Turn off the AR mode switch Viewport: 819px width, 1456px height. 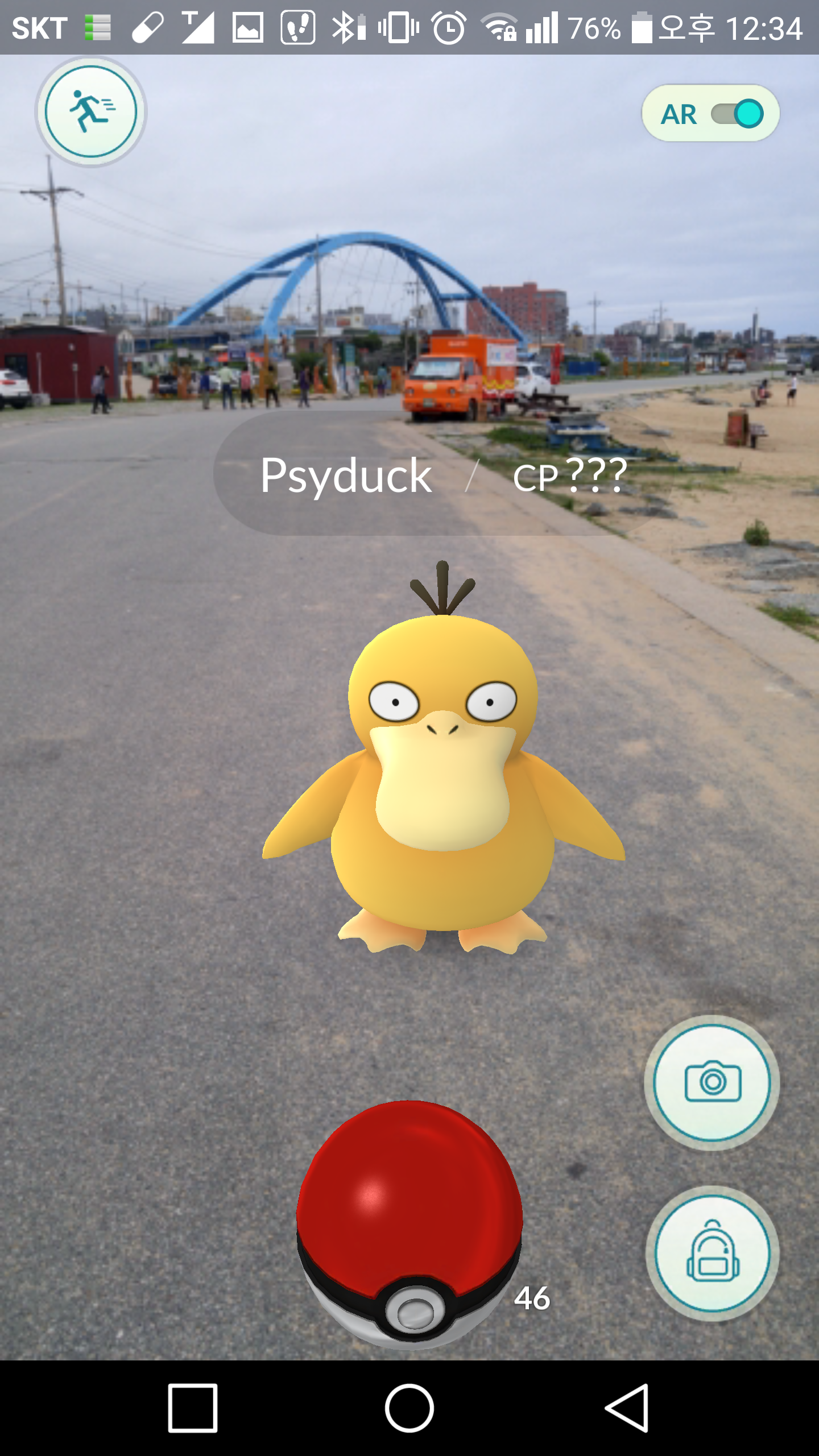tap(737, 114)
